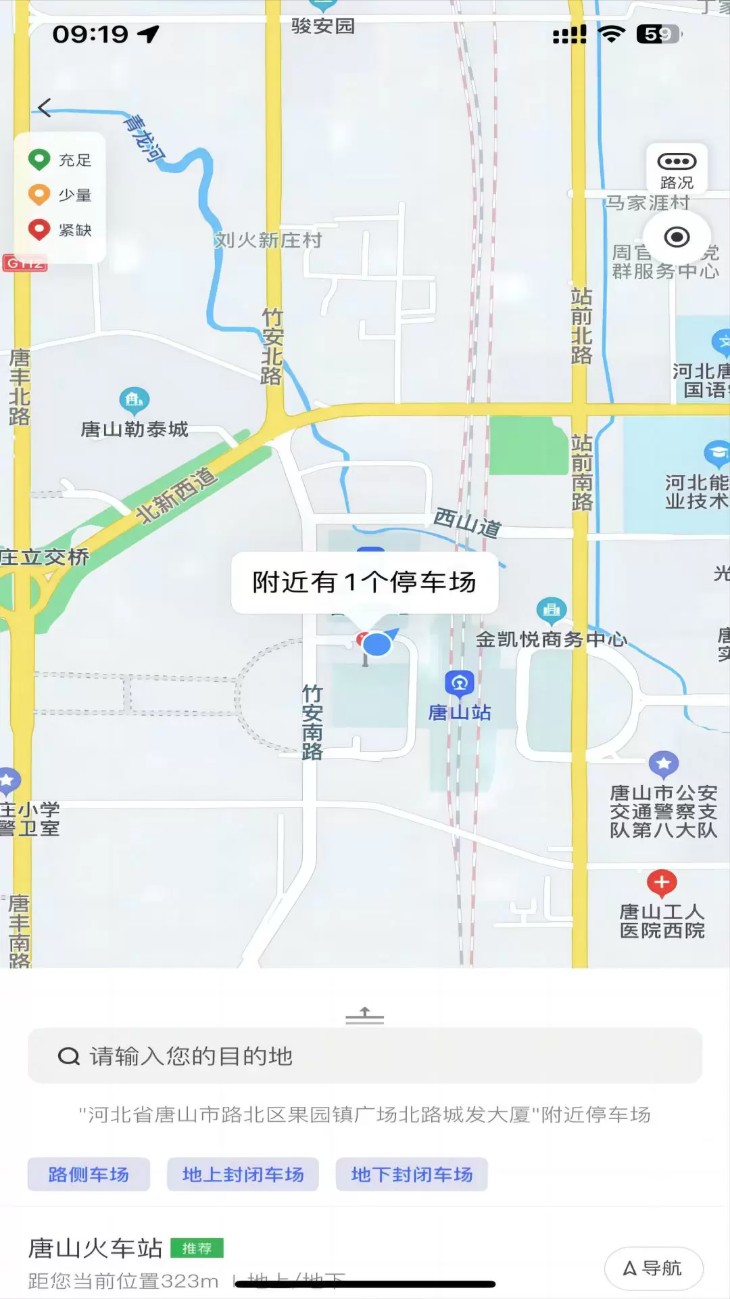
Task: Filter by 地下封闭车场 parking type
Action: (x=411, y=1174)
